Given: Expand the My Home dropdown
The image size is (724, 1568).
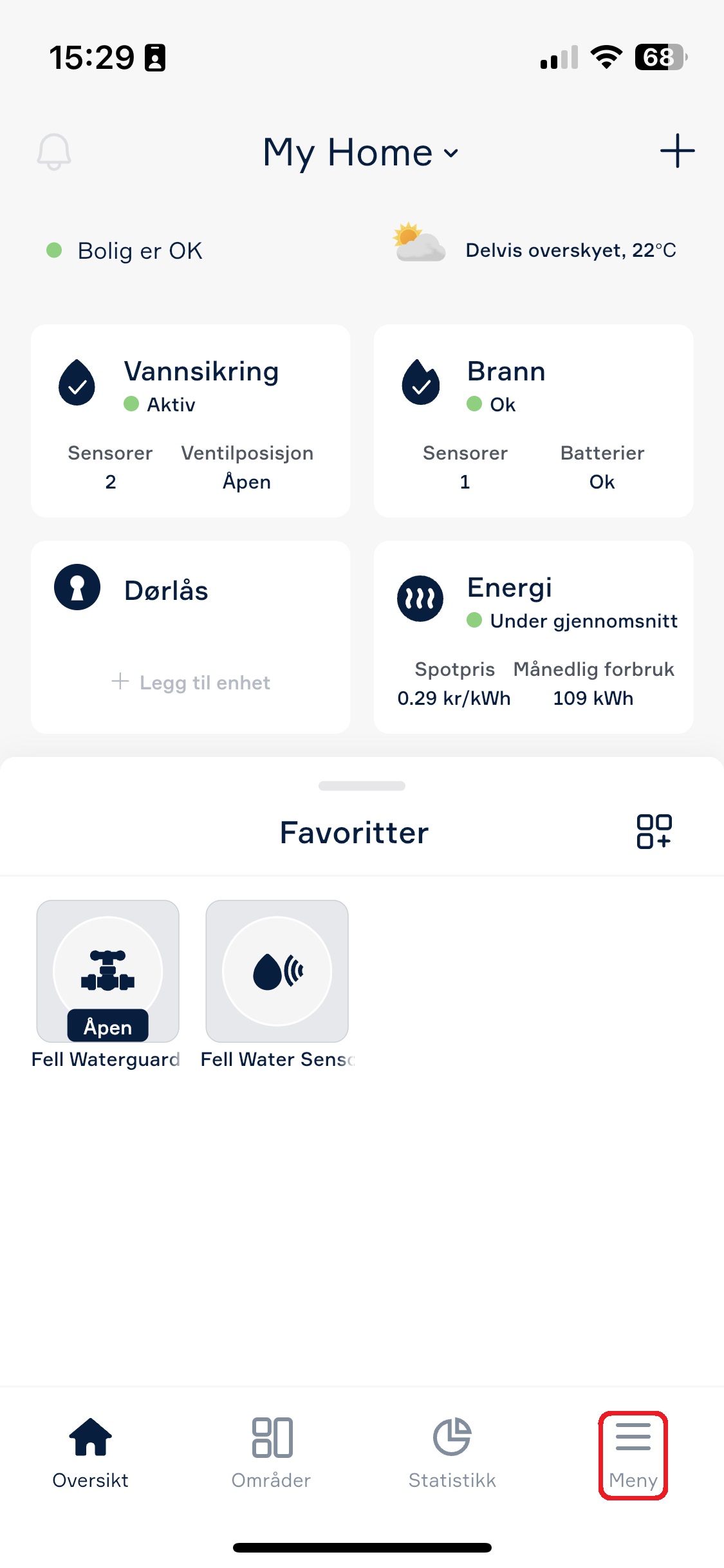Looking at the screenshot, I should tap(360, 153).
